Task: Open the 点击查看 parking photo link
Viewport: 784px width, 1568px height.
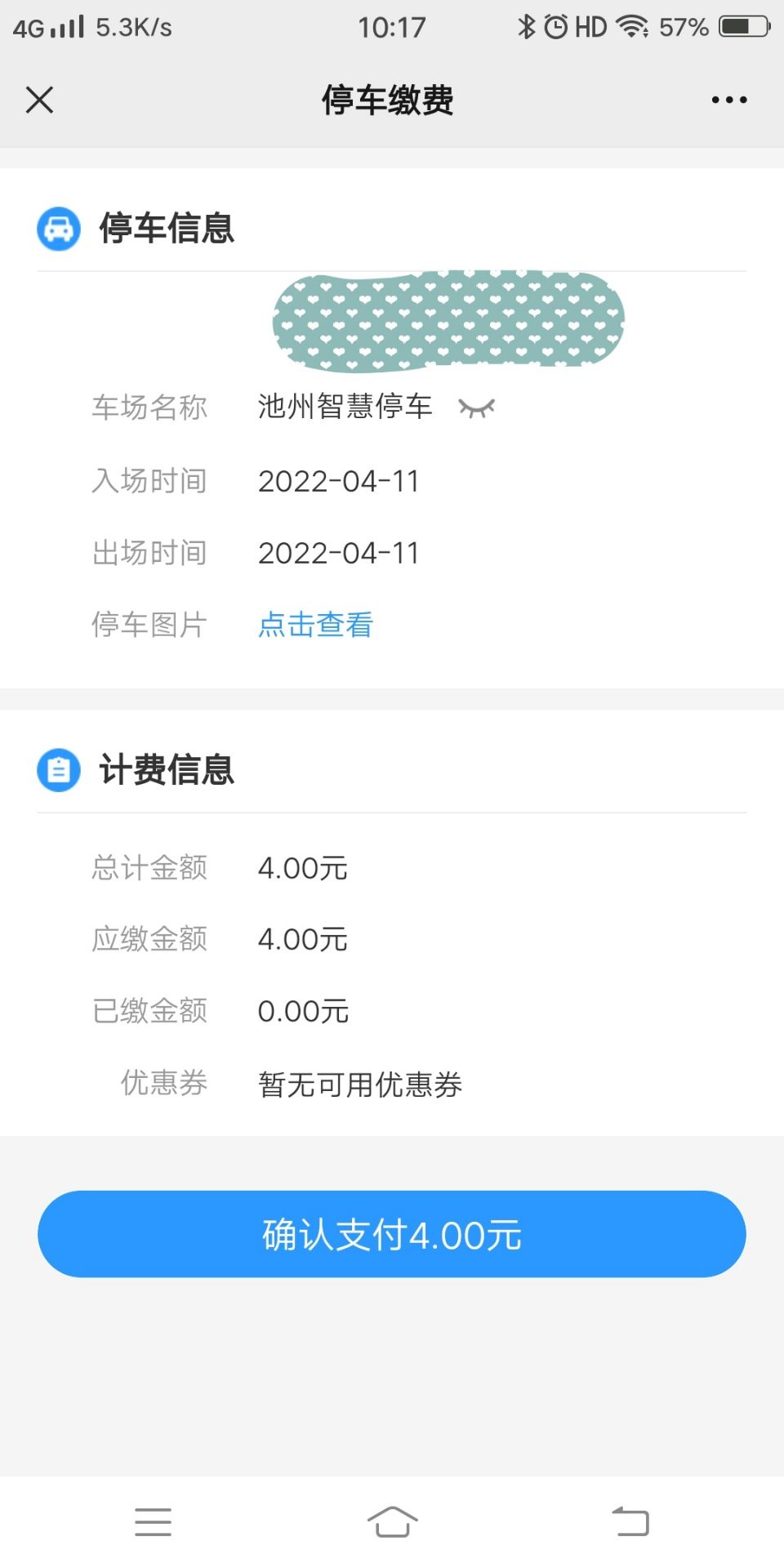Action: [x=315, y=625]
